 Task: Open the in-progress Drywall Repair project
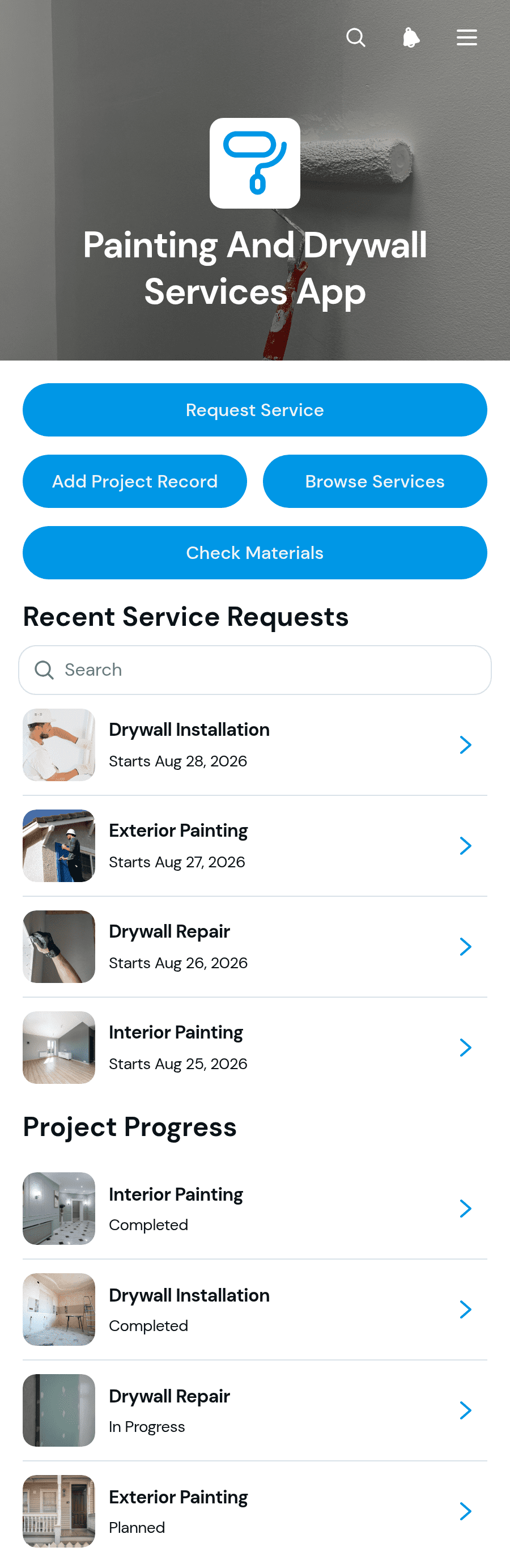pyautogui.click(x=255, y=1410)
